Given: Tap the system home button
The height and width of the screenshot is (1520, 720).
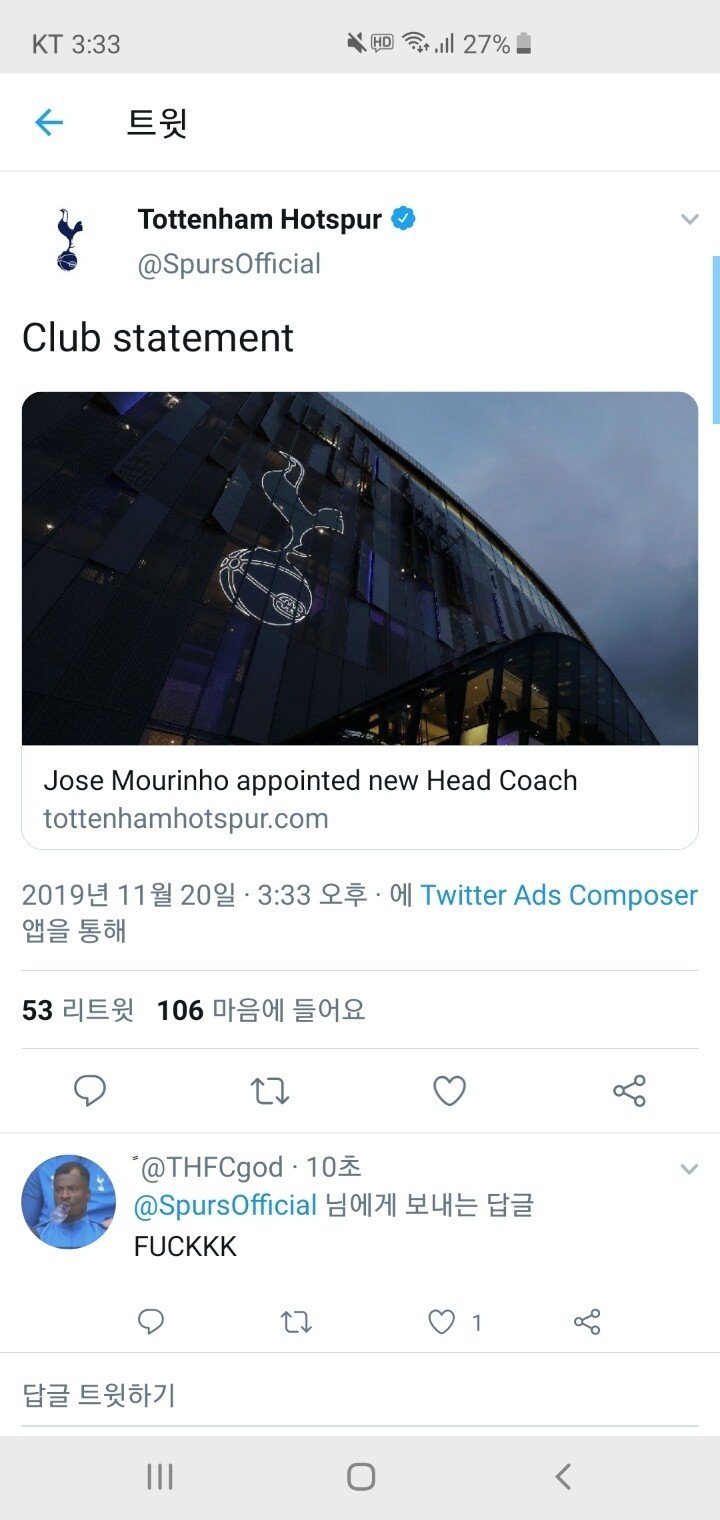Looking at the screenshot, I should coord(361,1476).
